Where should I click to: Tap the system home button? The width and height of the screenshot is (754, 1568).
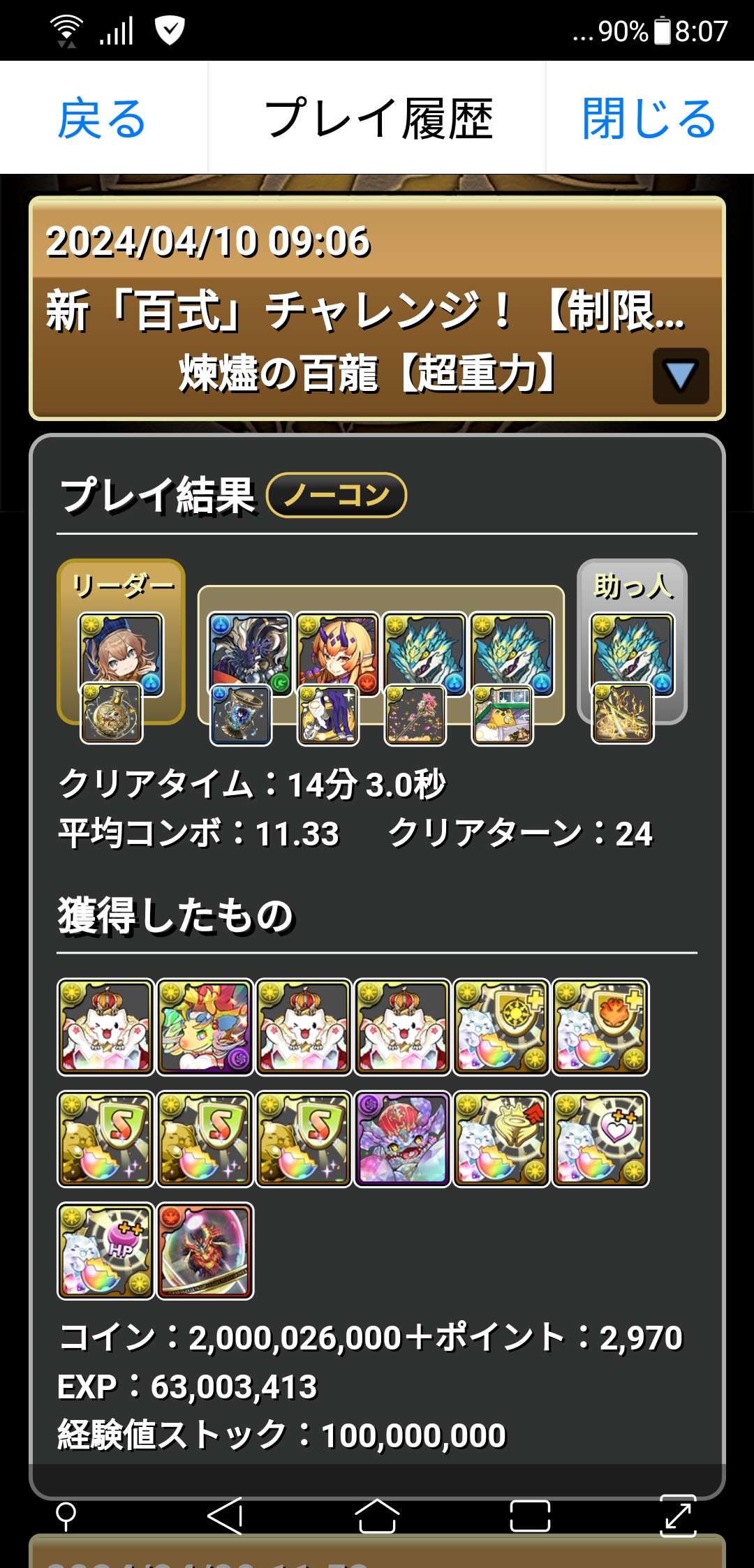click(377, 1516)
